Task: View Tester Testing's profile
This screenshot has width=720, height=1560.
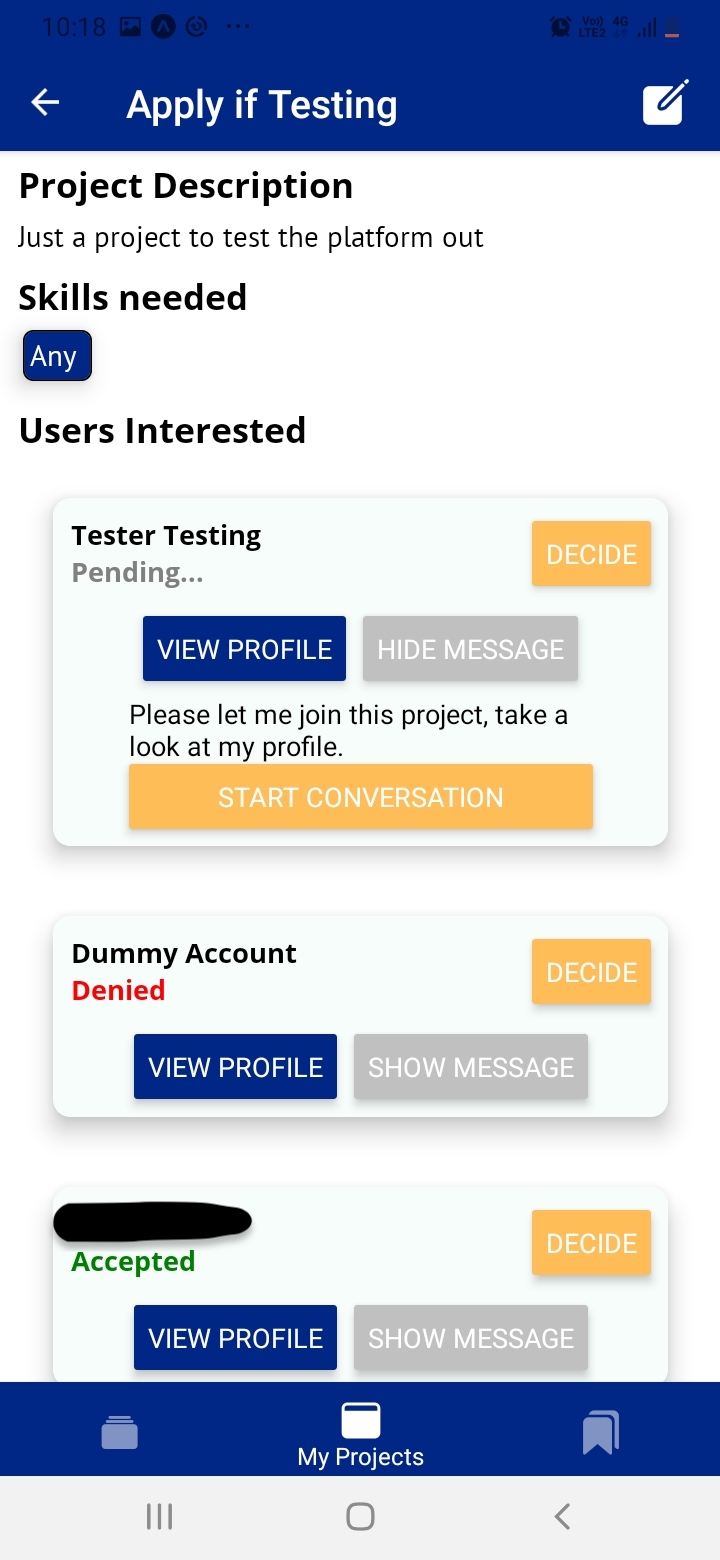Action: tap(244, 649)
